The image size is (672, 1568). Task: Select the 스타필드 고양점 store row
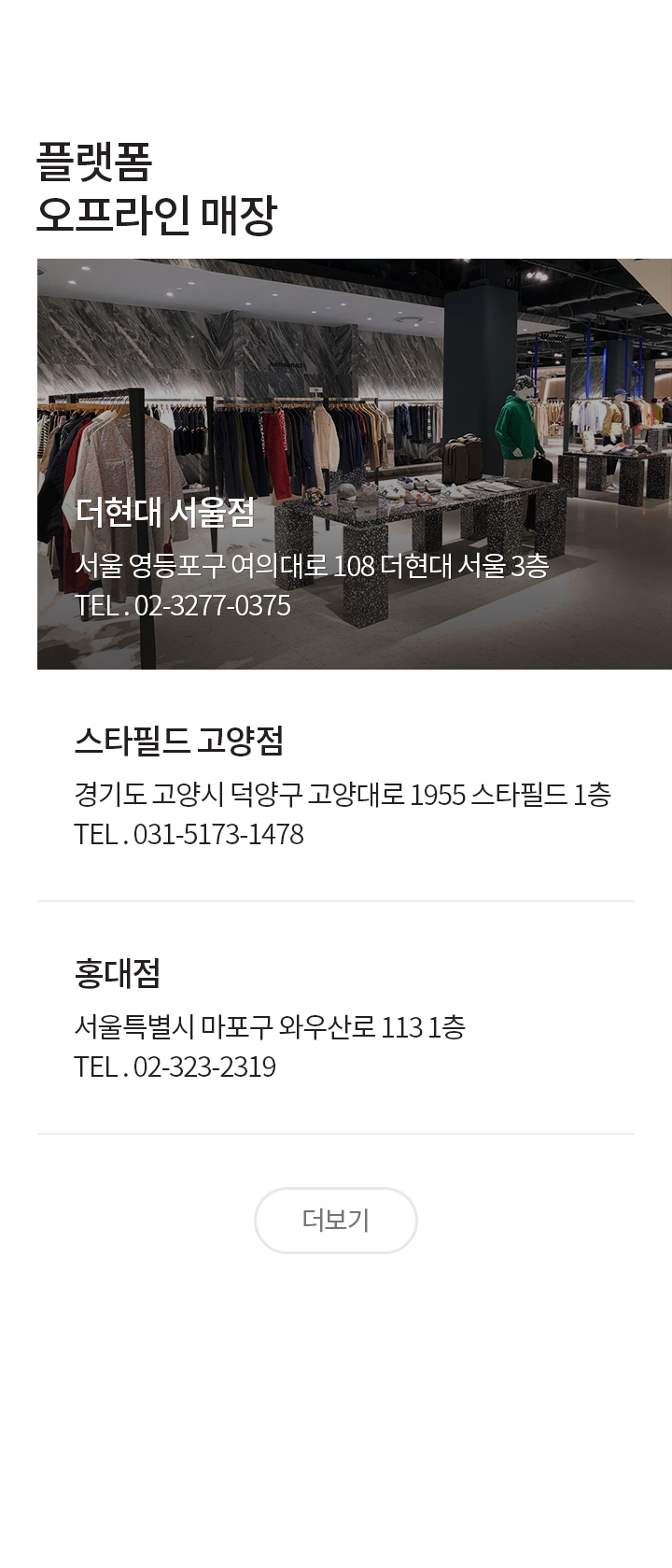[x=336, y=786]
